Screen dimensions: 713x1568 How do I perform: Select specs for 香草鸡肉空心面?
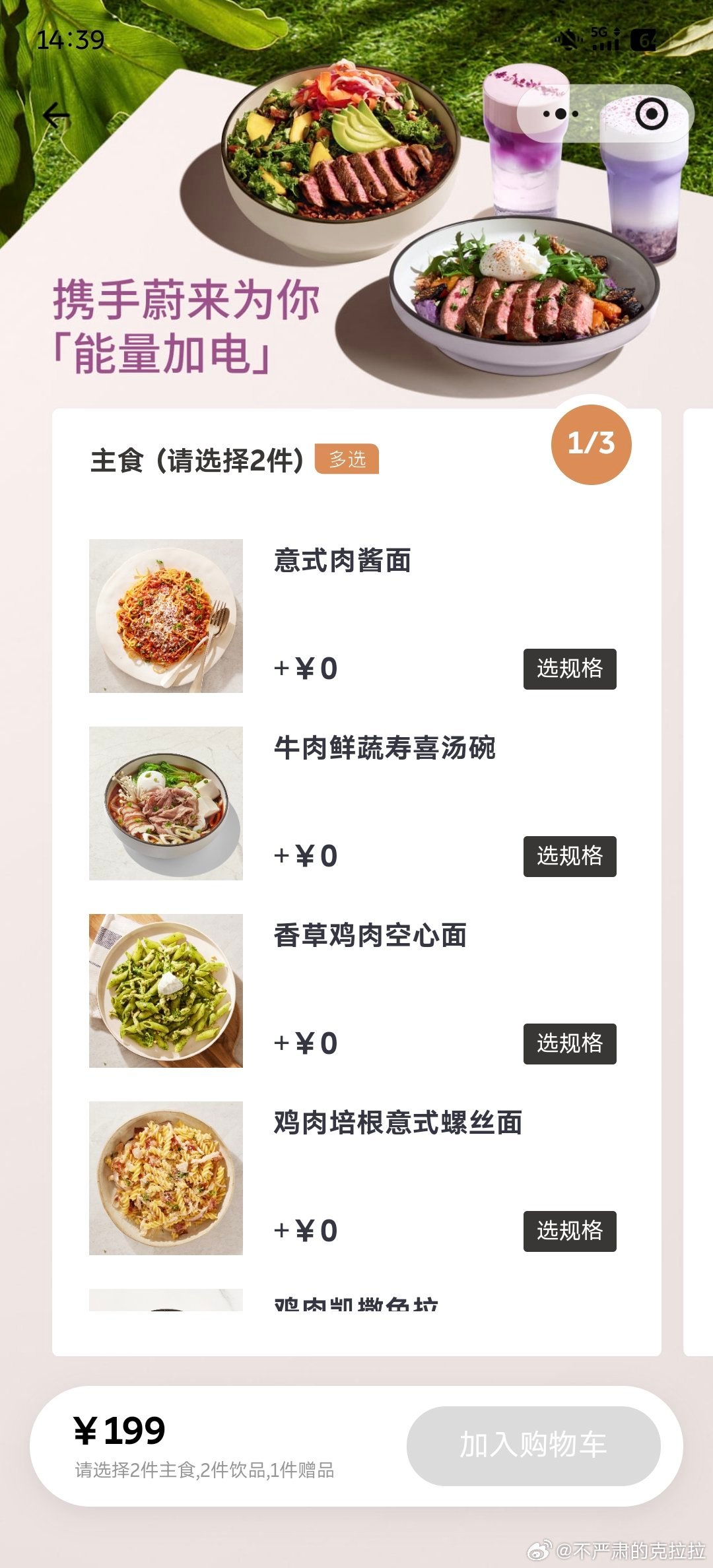pyautogui.click(x=569, y=1043)
